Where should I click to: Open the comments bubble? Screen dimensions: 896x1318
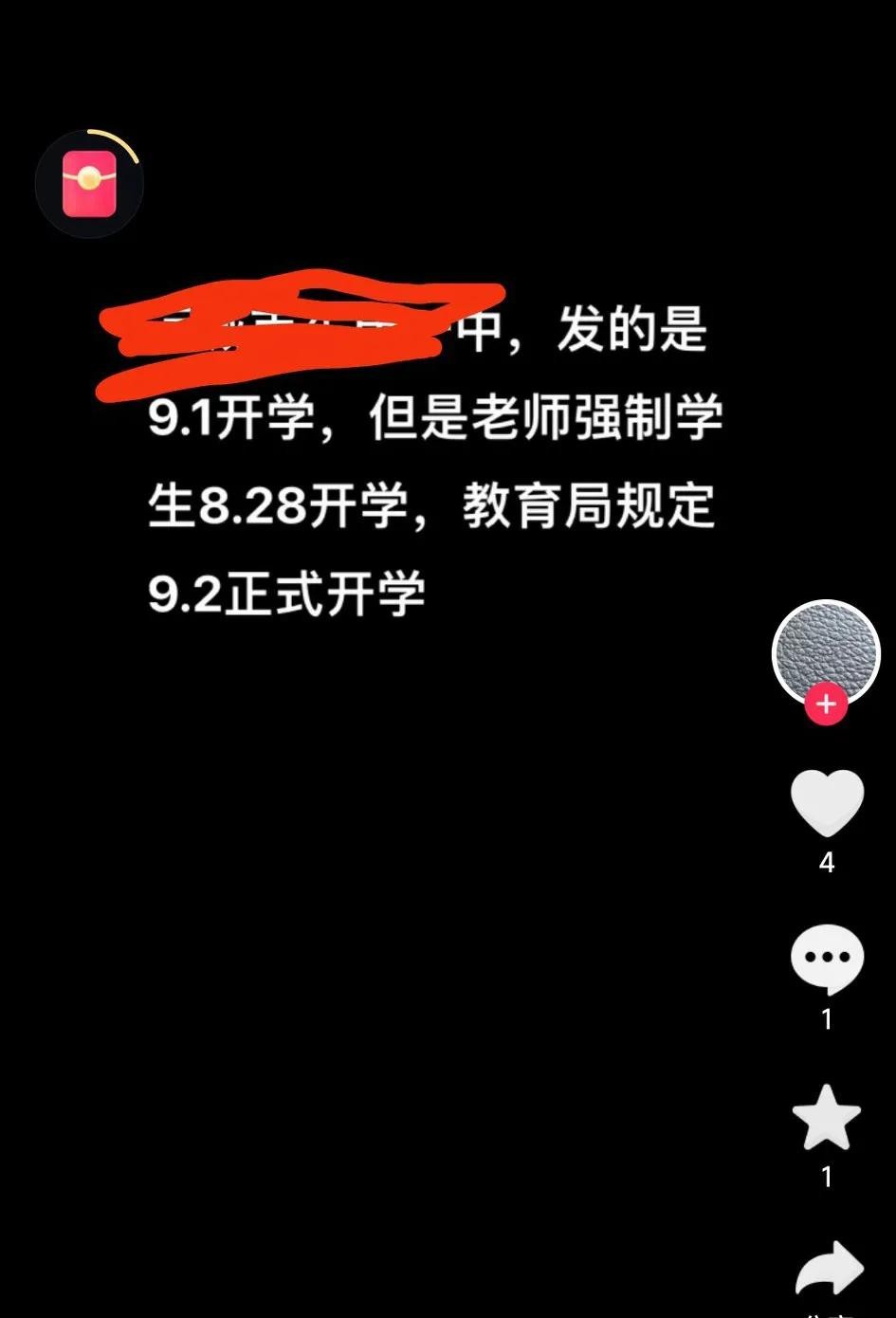(x=827, y=960)
